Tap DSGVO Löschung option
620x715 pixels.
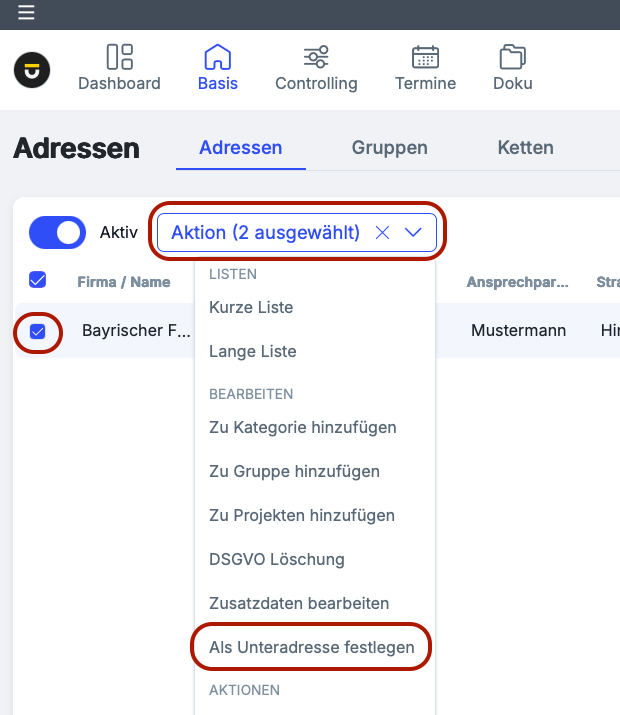pos(276,559)
